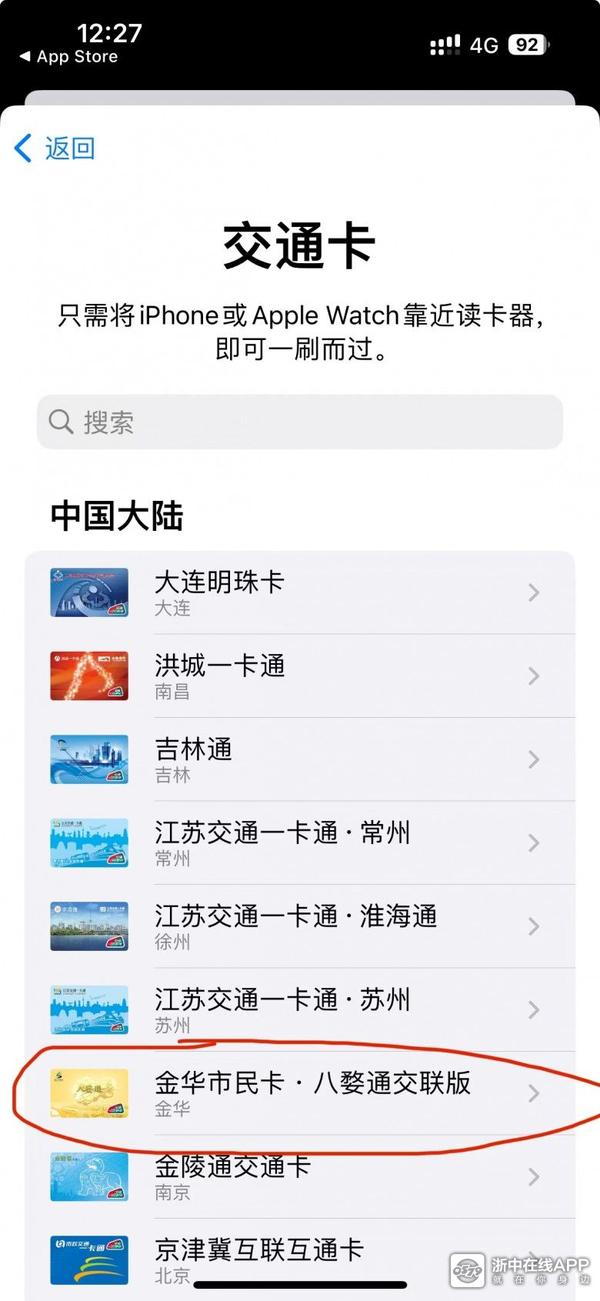Select 洪城一卡通 for 南昌
Image resolution: width=600 pixels, height=1301 pixels.
tap(300, 676)
